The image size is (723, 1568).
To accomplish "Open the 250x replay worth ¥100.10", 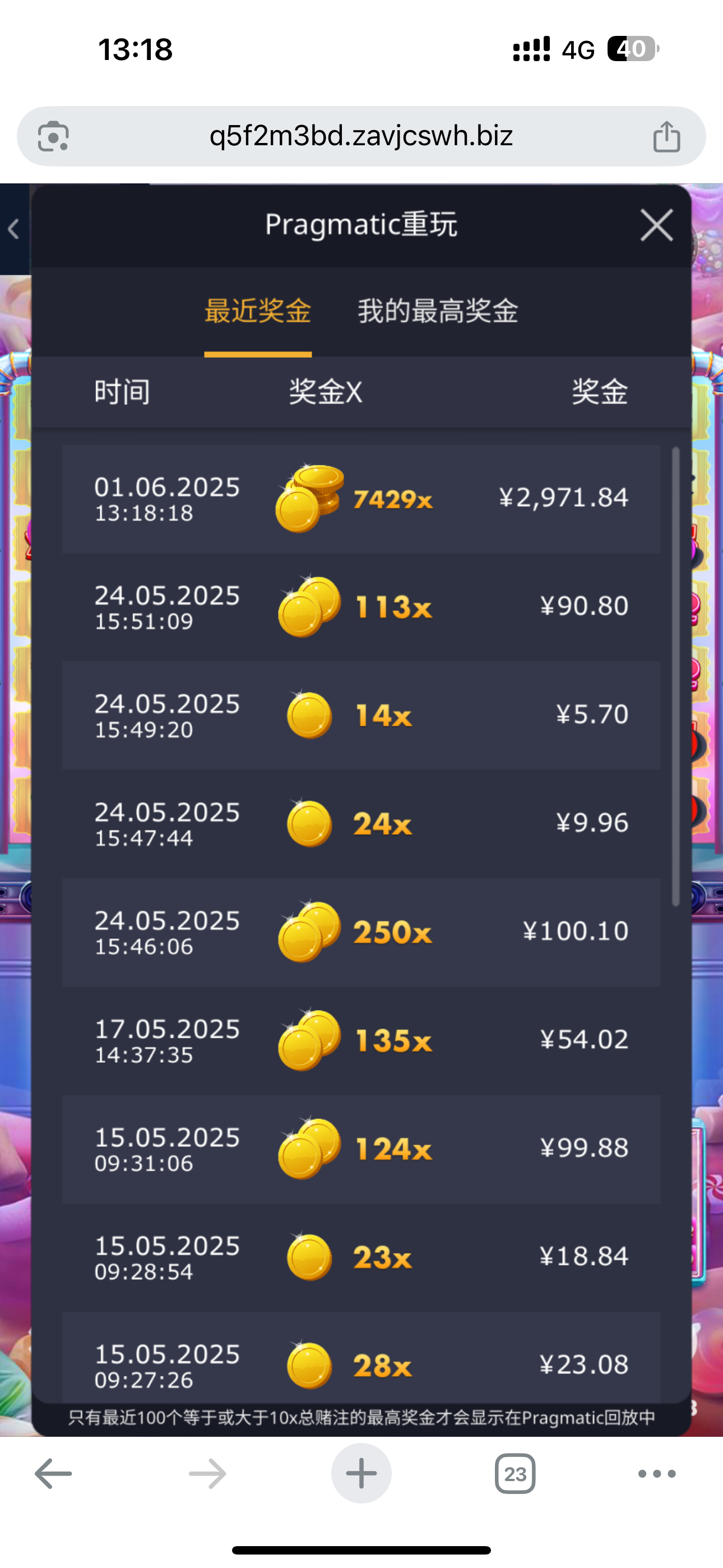I will (x=361, y=932).
